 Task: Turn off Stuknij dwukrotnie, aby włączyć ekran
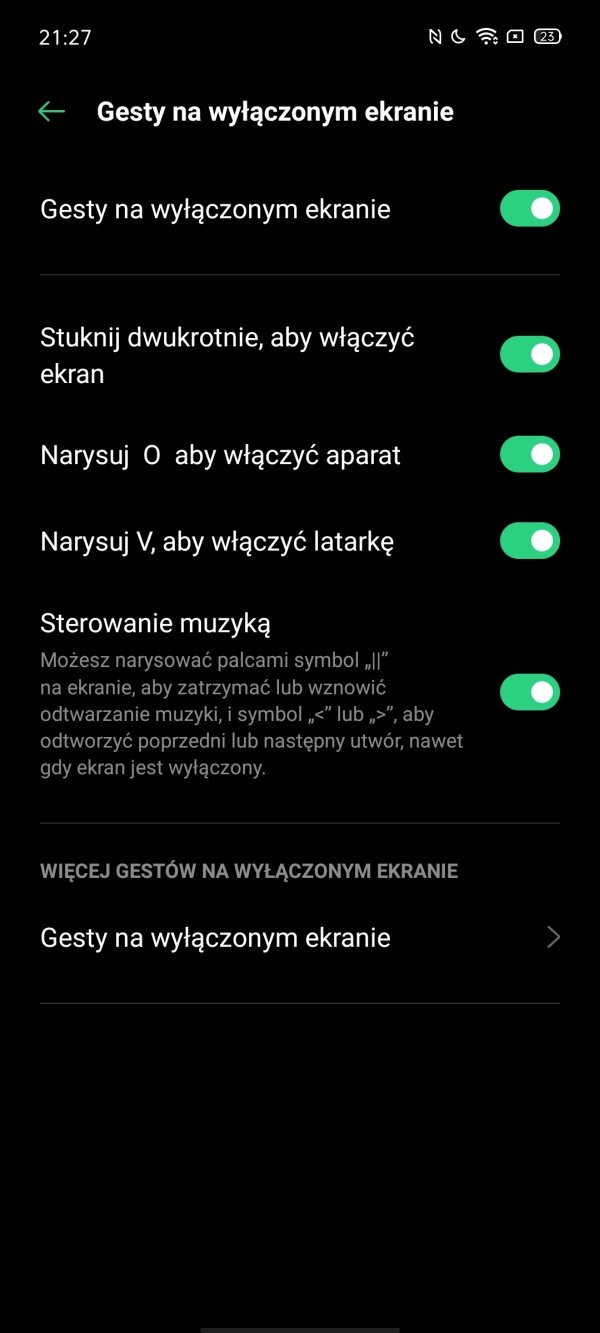pos(529,354)
